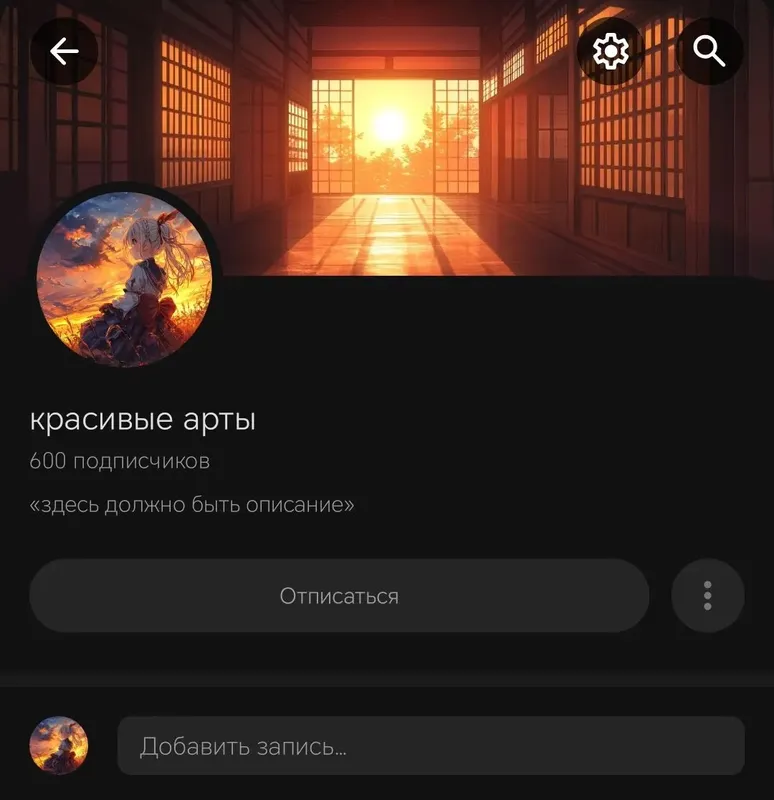Open community settings gear

tap(610, 51)
